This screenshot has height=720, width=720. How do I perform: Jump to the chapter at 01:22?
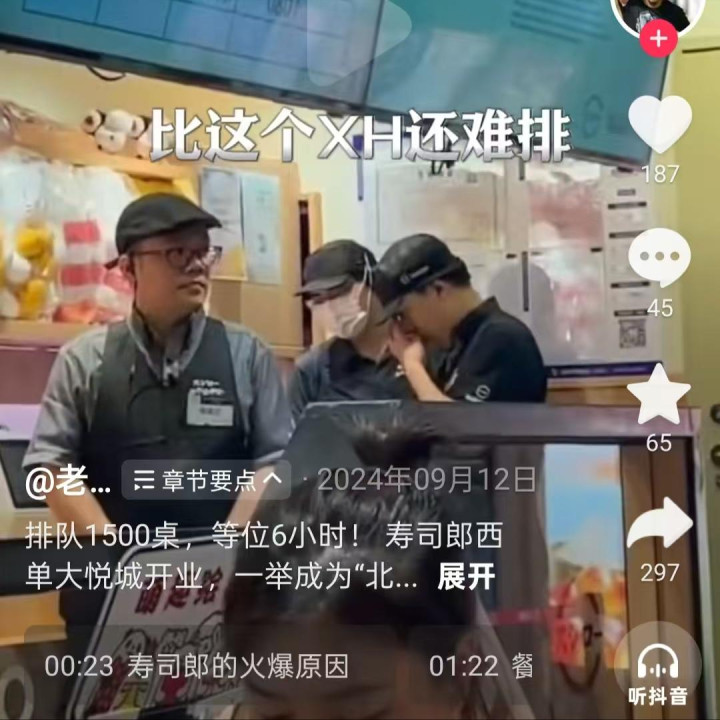point(480,666)
